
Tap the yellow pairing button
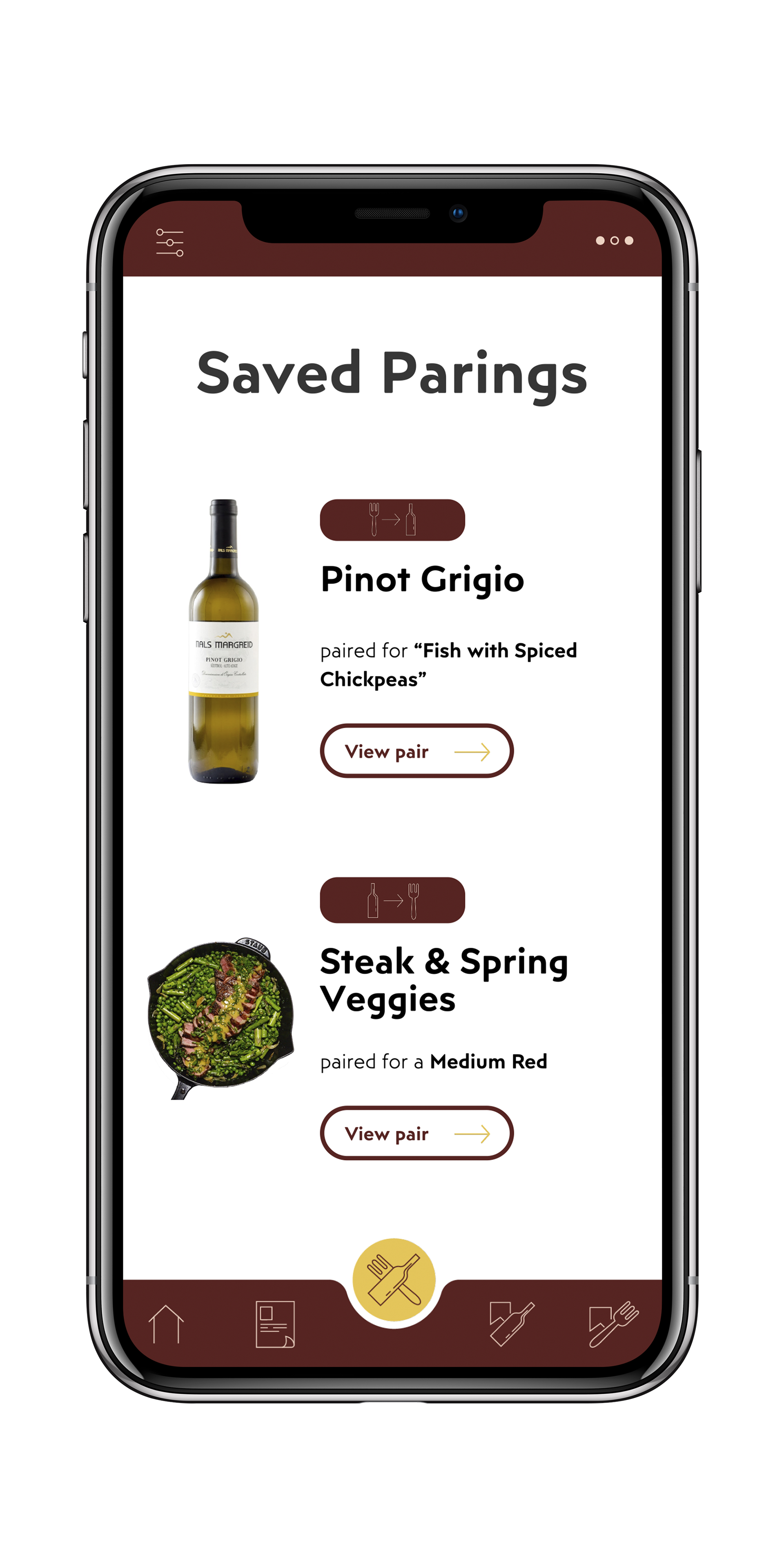click(x=394, y=1279)
